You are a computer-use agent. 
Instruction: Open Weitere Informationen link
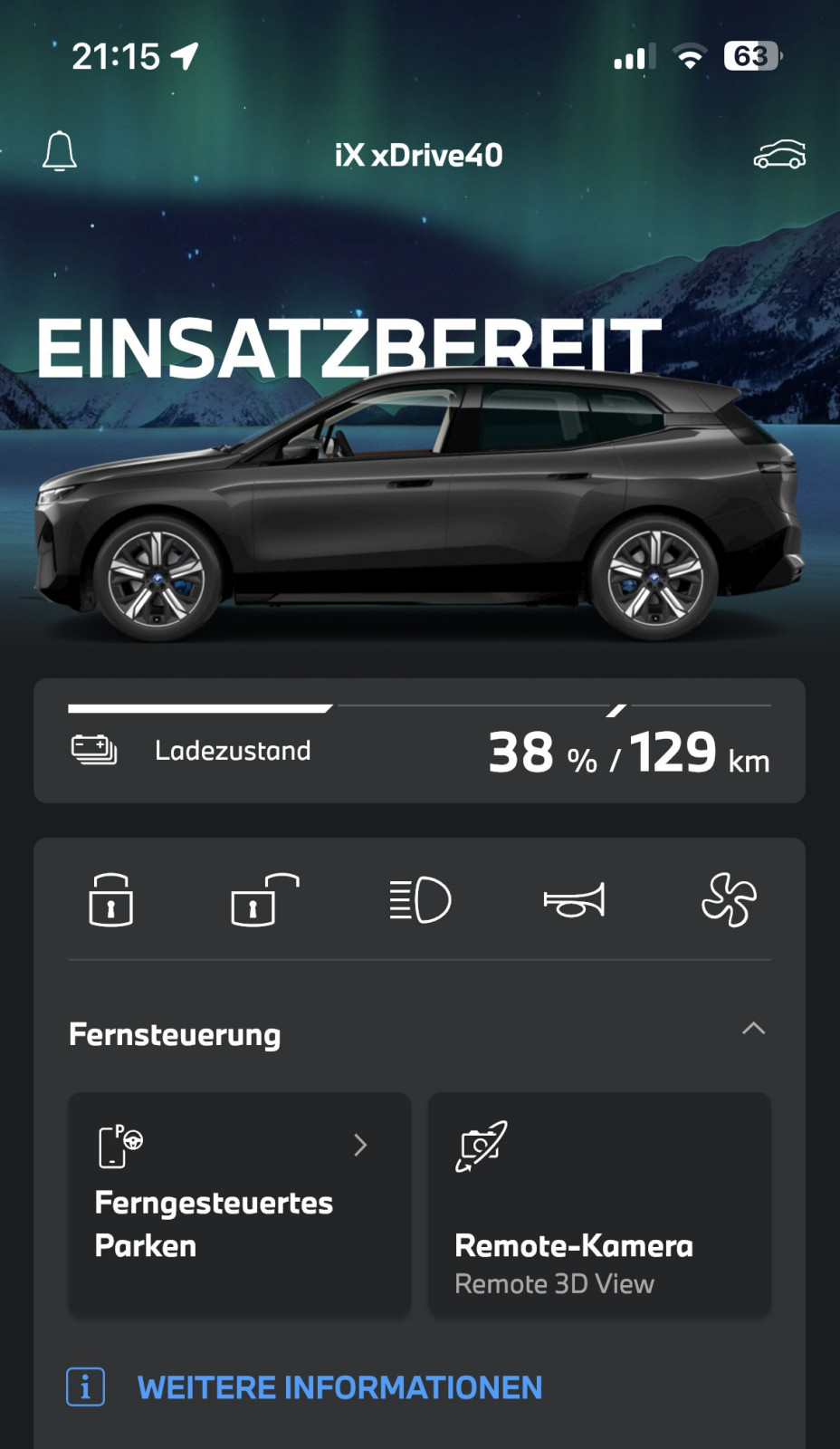(339, 1386)
